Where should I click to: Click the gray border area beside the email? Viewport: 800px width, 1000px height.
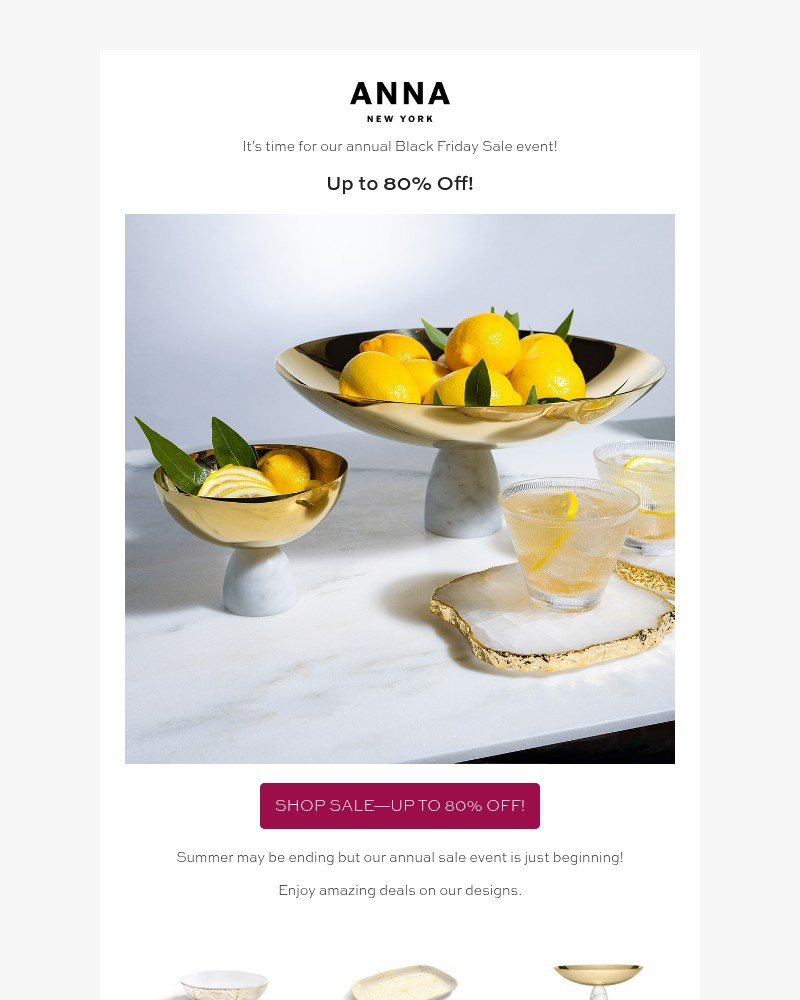[x=50, y=500]
